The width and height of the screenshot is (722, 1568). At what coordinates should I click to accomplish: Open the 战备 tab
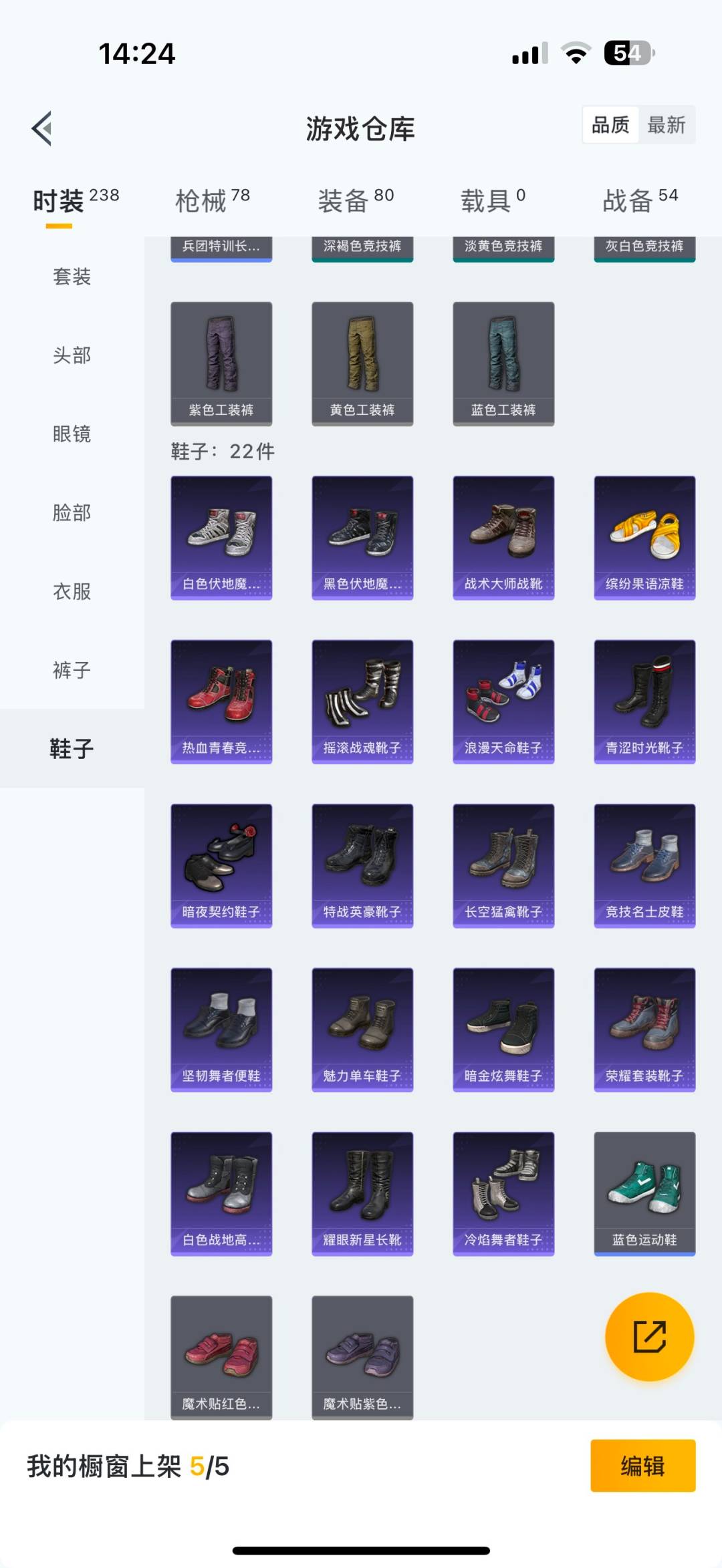coord(640,200)
